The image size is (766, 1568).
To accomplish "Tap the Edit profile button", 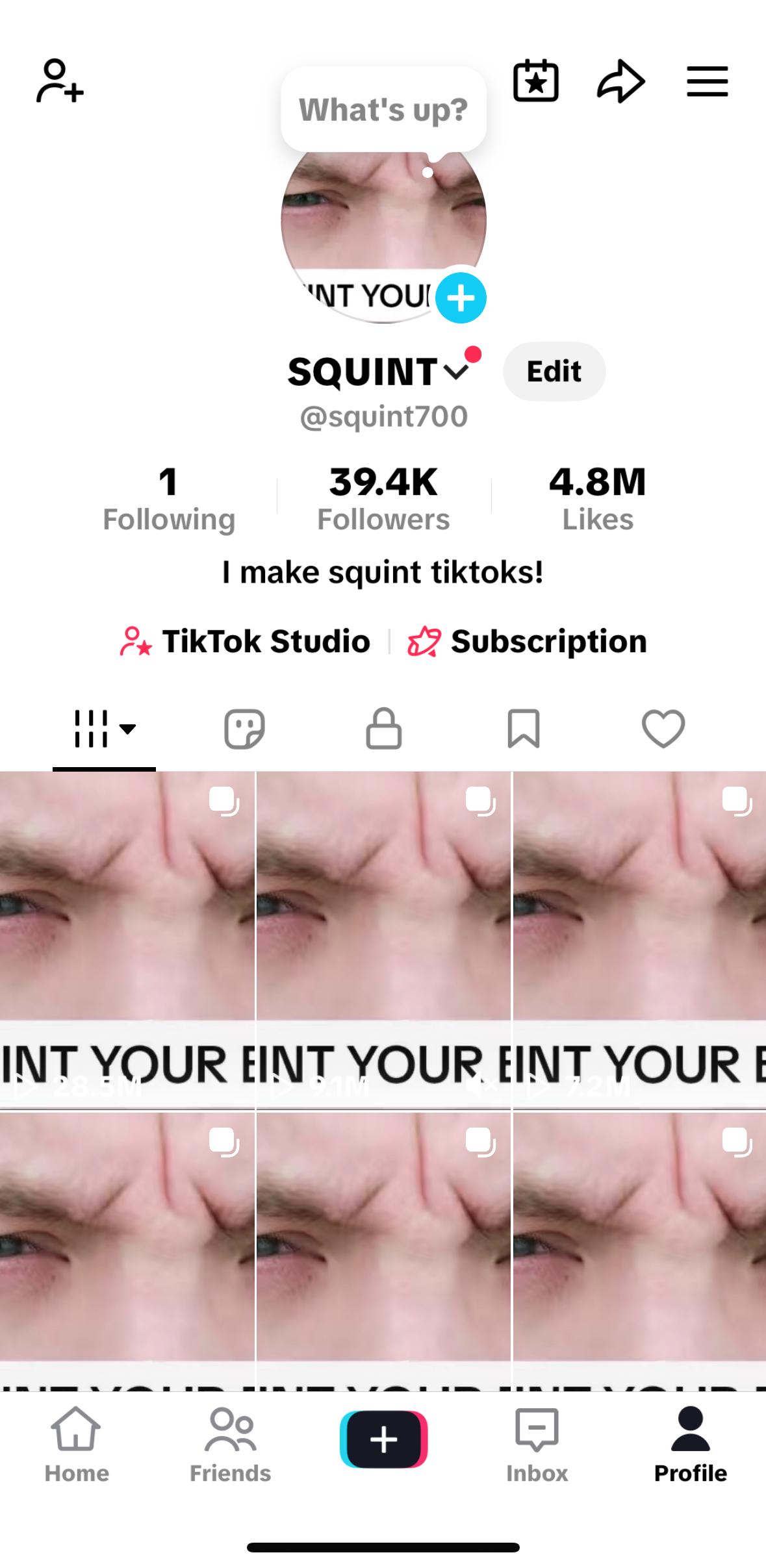I will 554,372.
